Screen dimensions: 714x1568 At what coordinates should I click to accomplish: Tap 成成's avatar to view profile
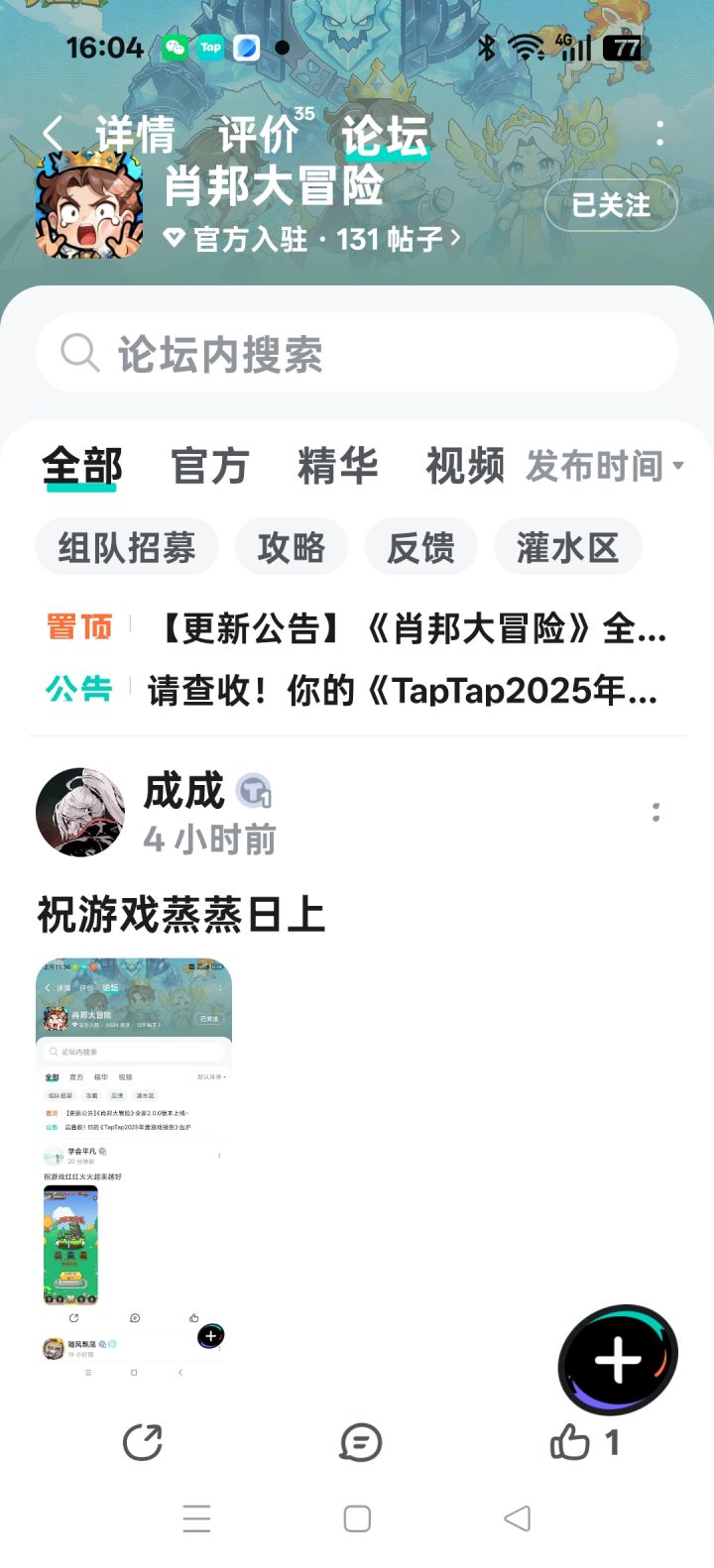[x=80, y=812]
